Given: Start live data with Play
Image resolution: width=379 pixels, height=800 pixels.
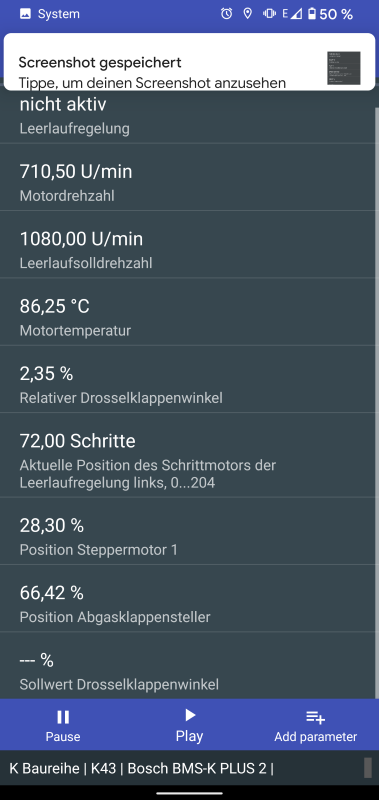Looking at the screenshot, I should (x=189, y=725).
